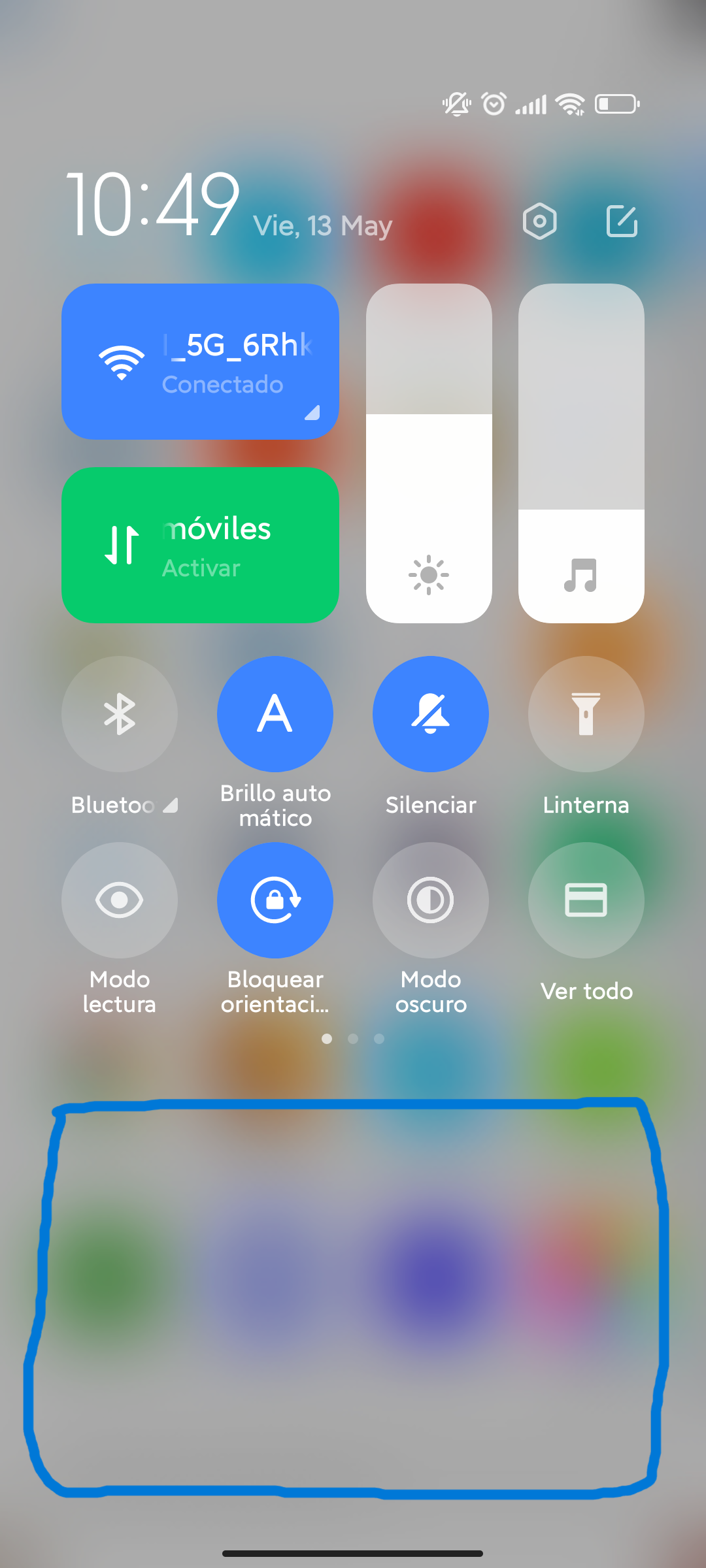Disable Brillo automático
The image size is (706, 1568).
[x=275, y=714]
